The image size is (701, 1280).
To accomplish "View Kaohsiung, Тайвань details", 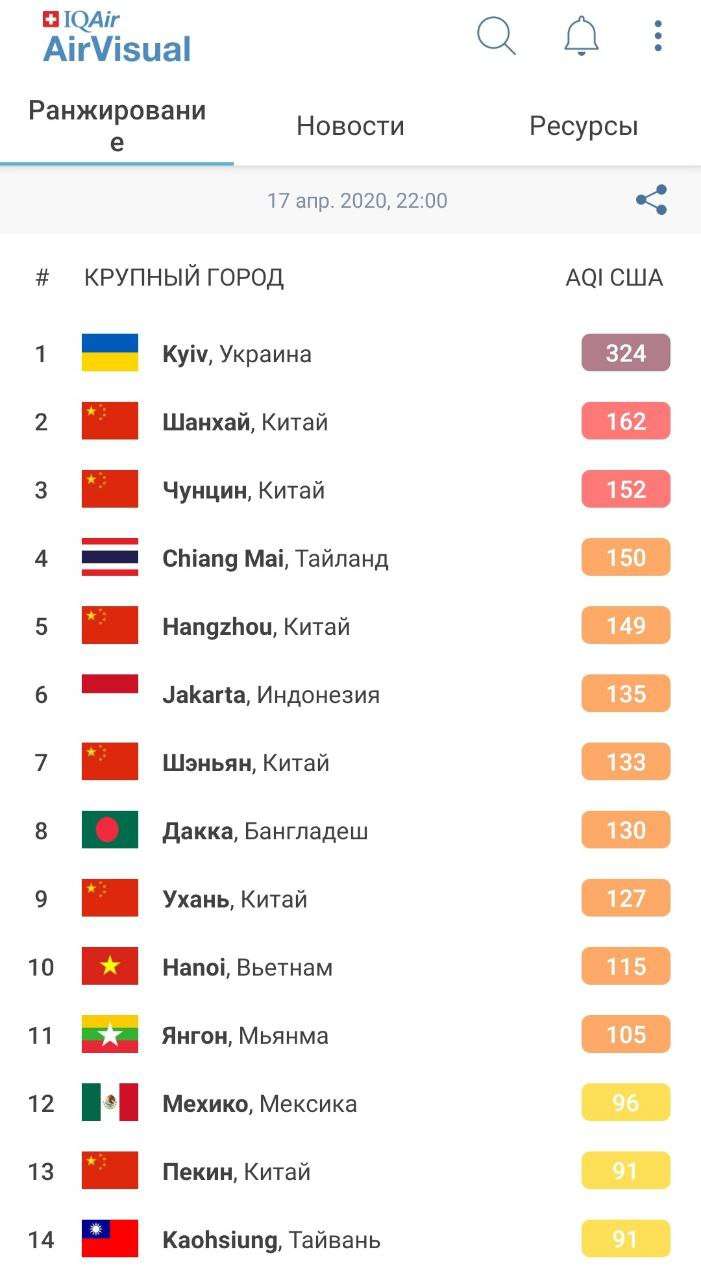I will pos(271,1240).
